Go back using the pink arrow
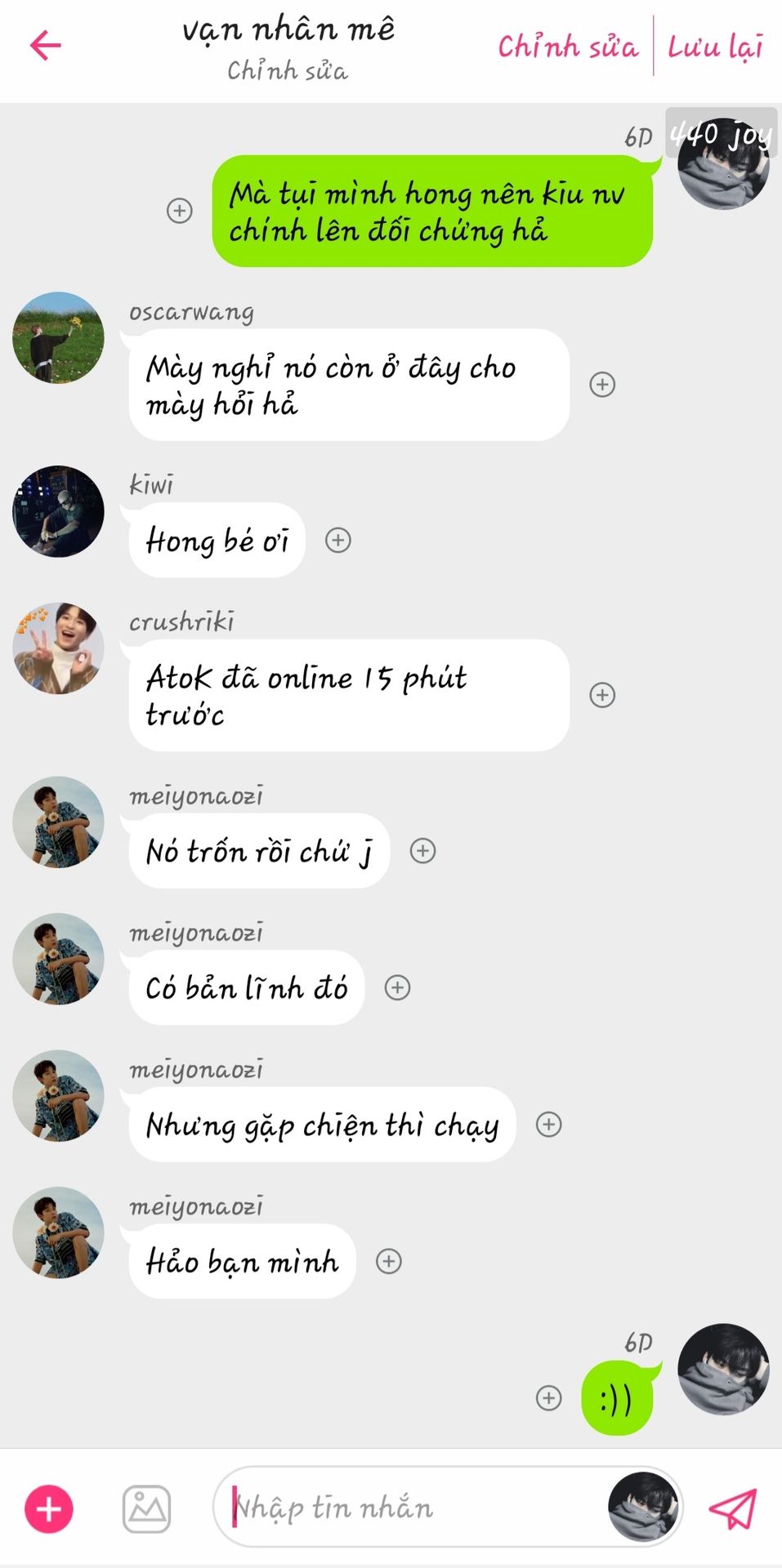The image size is (782, 1568). pyautogui.click(x=46, y=46)
